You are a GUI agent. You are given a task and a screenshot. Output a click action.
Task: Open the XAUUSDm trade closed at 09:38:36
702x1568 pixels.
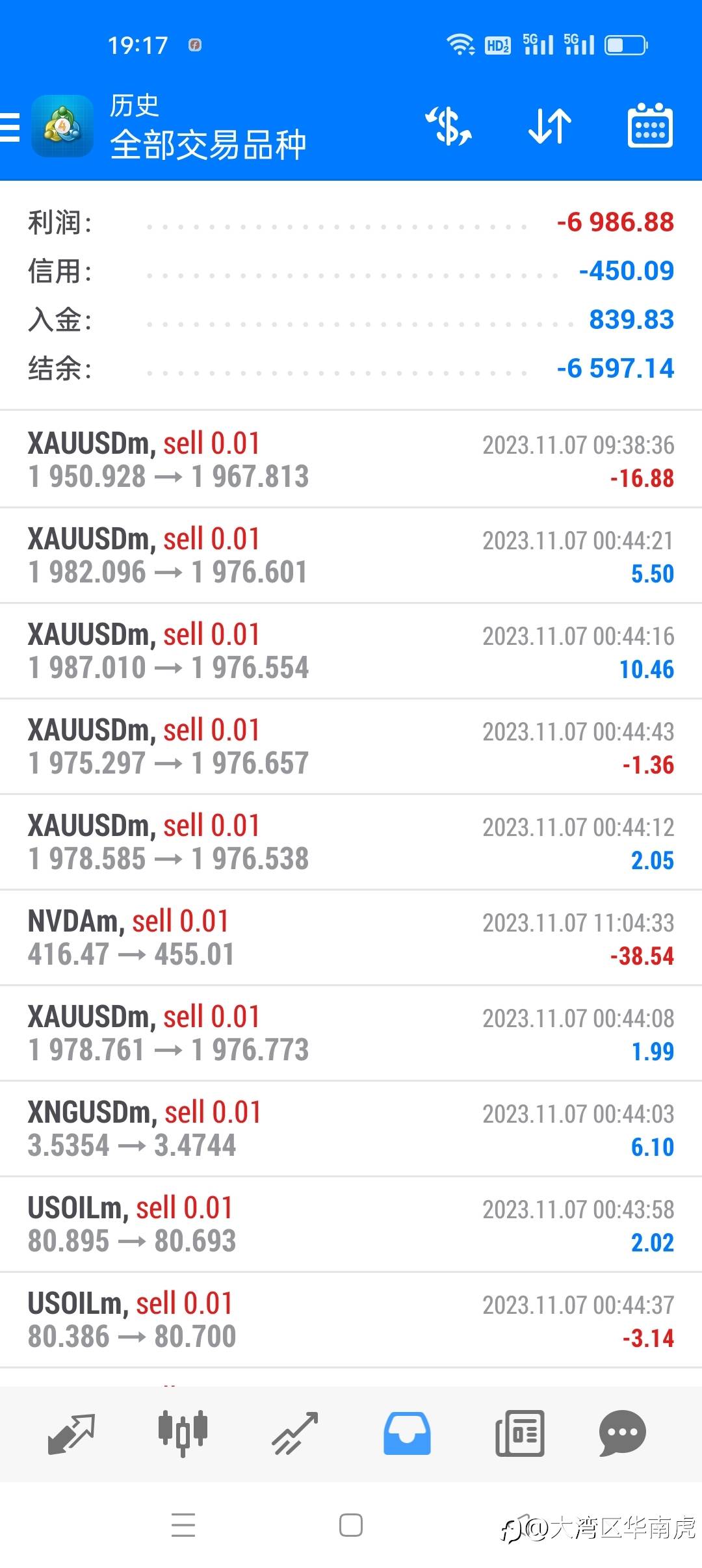(x=351, y=460)
